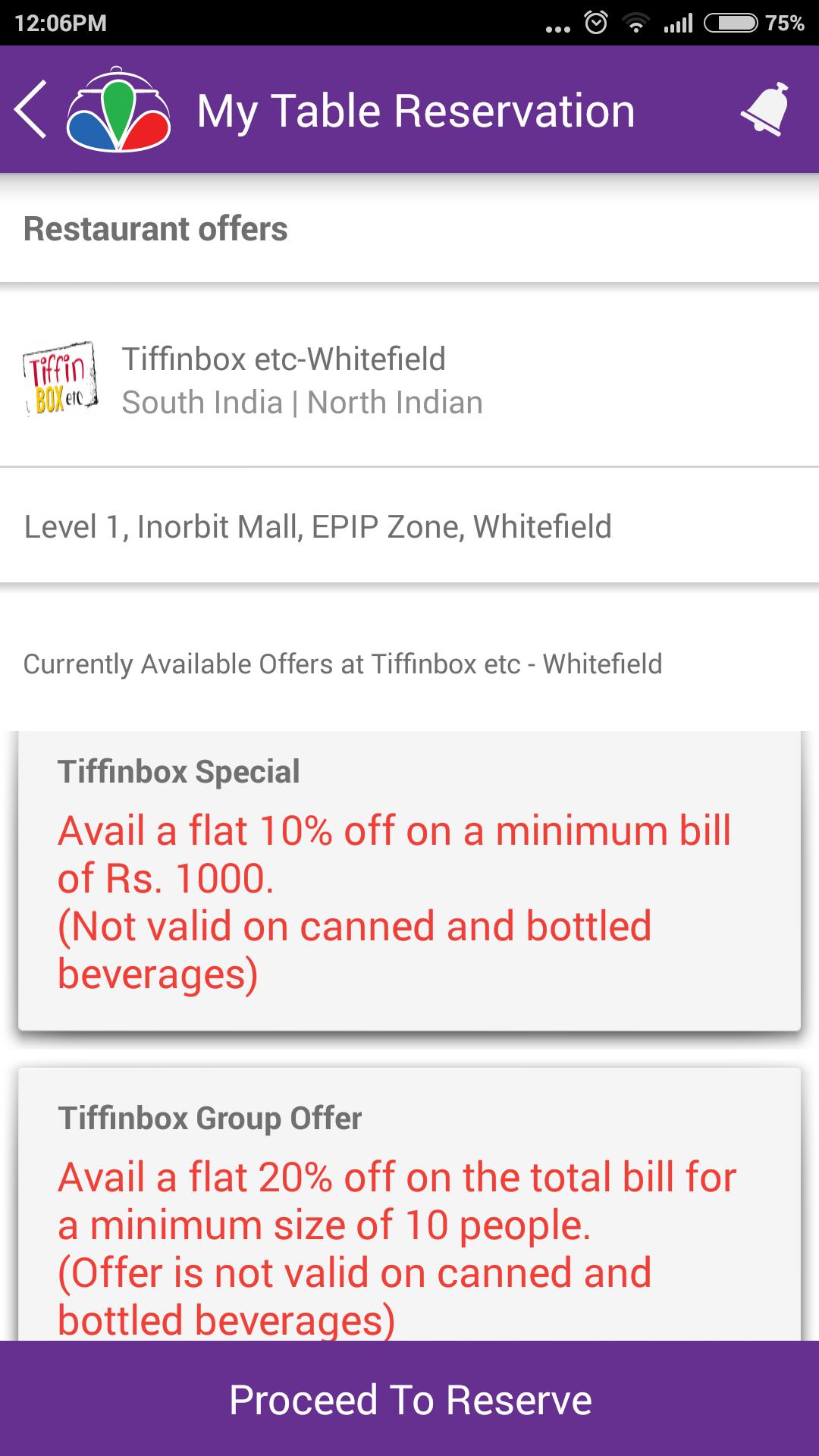Viewport: 819px width, 1456px height.
Task: Select the Tiffinbox Special offer card
Action: (x=409, y=880)
